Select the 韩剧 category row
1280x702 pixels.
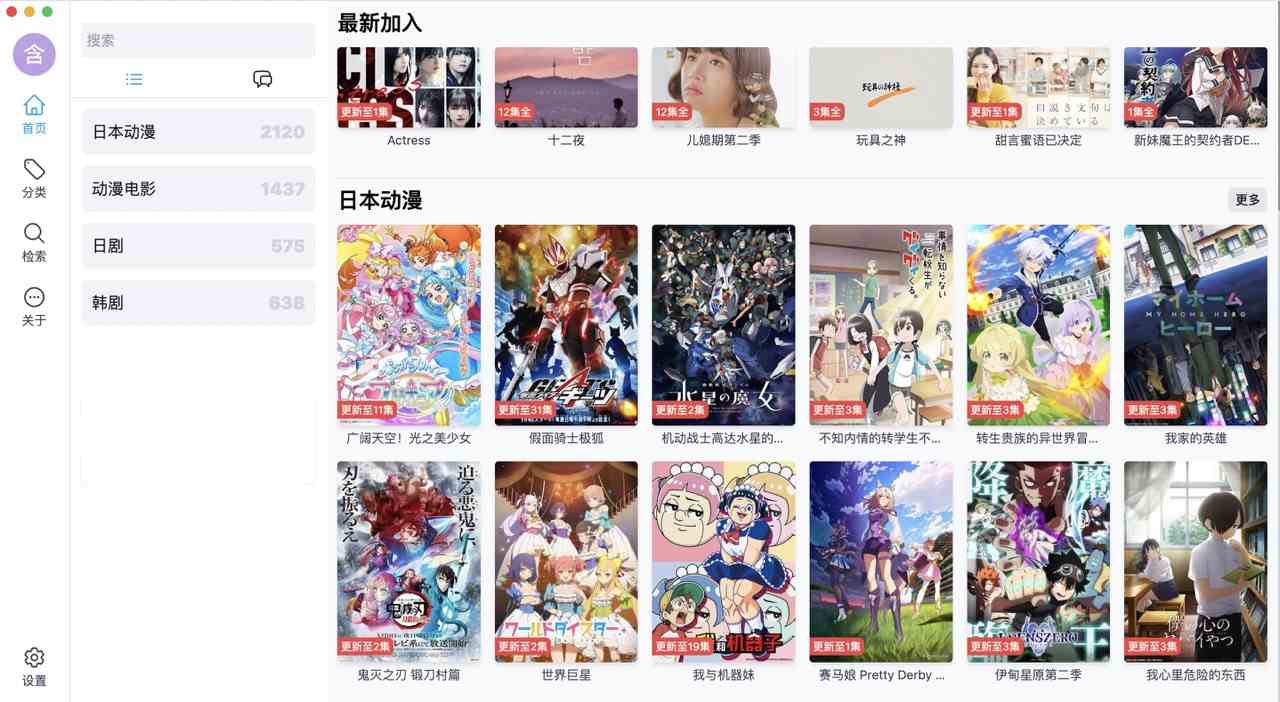[198, 303]
